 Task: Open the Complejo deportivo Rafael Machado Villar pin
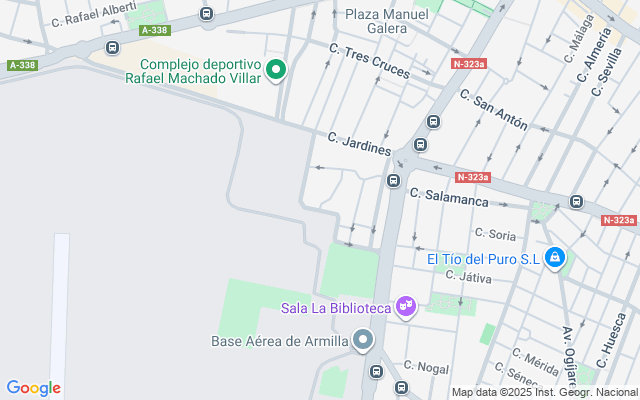click(x=276, y=70)
